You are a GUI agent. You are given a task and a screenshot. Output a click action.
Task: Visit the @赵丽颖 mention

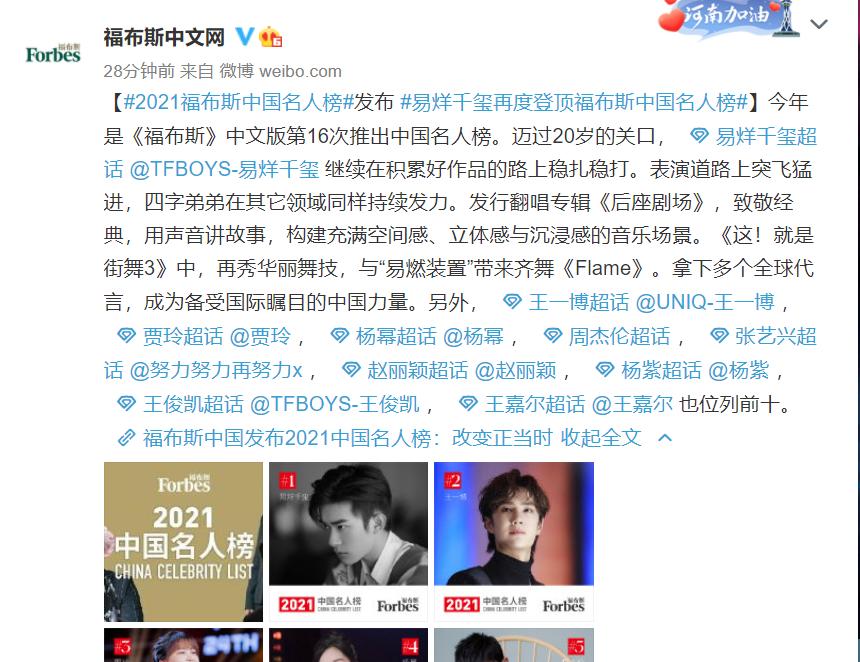[516, 370]
